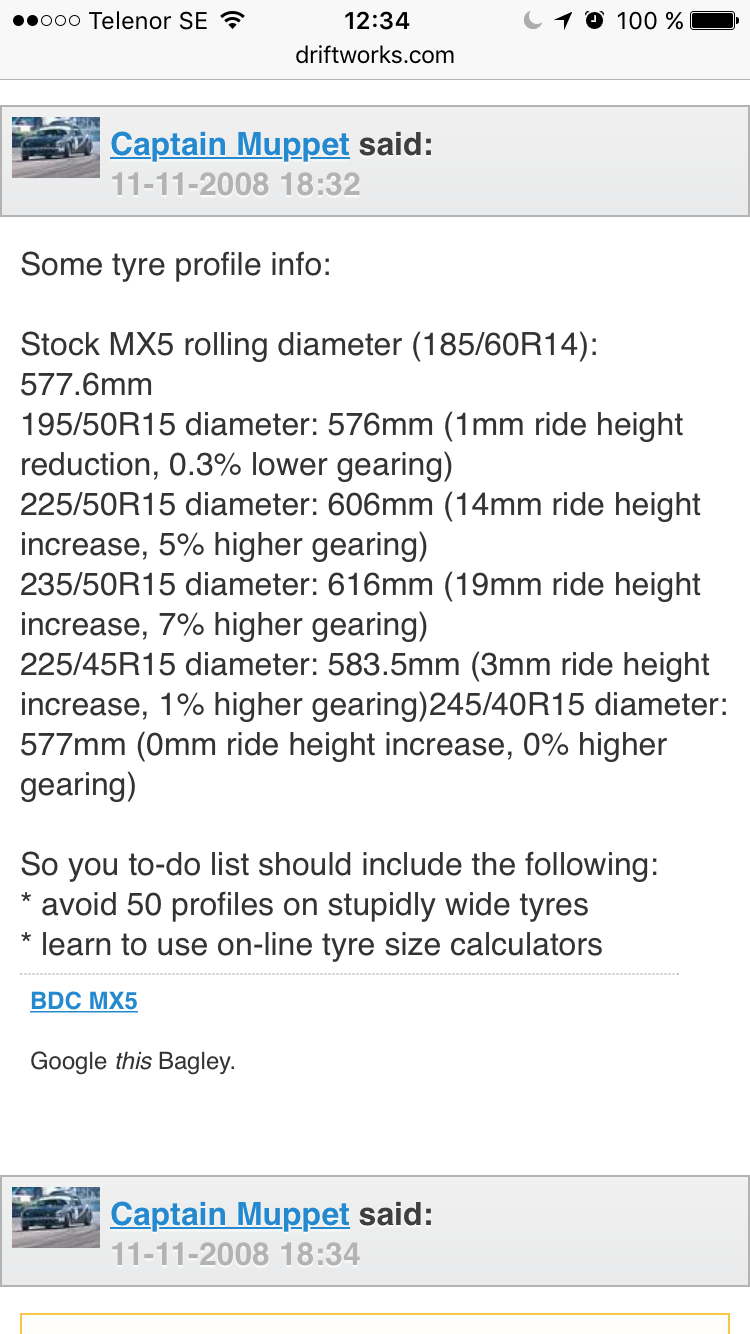Tap Captain Muppet's avatar on the 18:32 post
The height and width of the screenshot is (1334, 750).
pos(56,147)
